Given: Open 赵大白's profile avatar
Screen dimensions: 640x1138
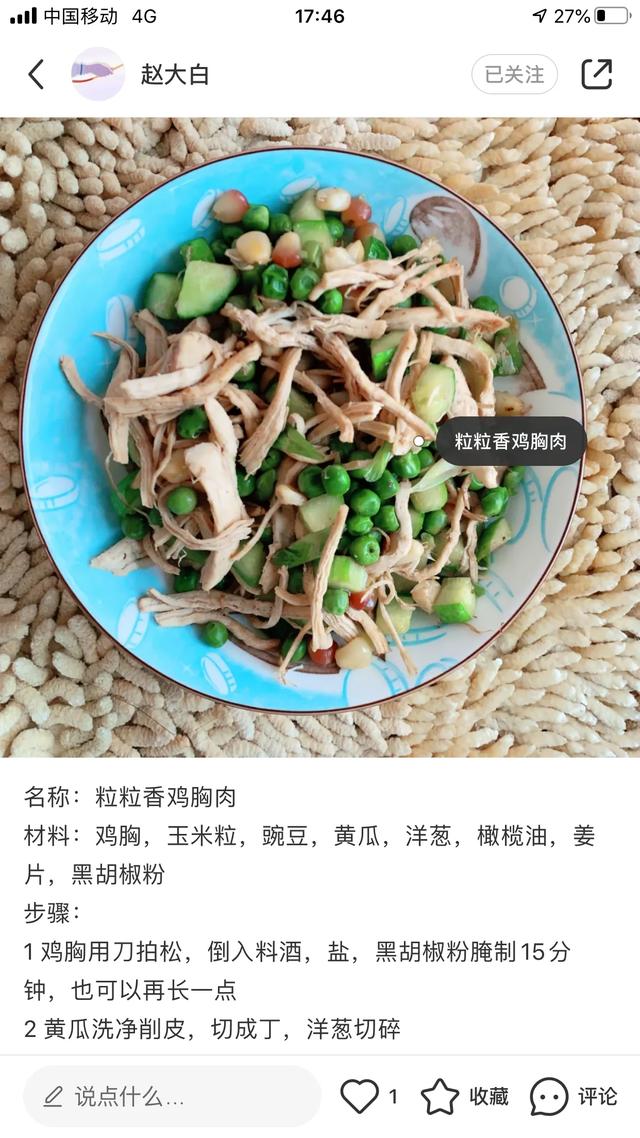Looking at the screenshot, I should point(98,74).
